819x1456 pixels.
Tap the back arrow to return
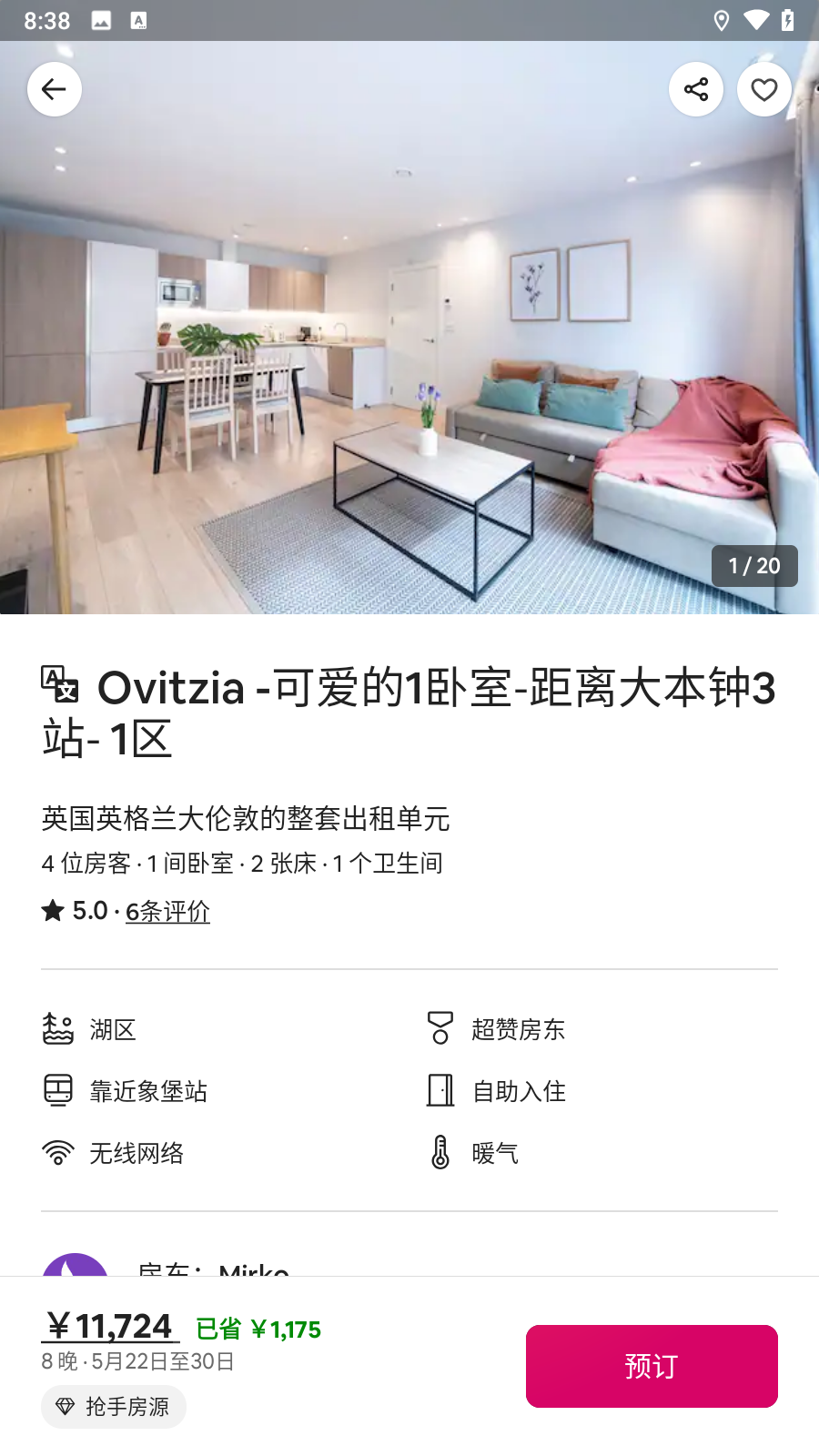(55, 89)
